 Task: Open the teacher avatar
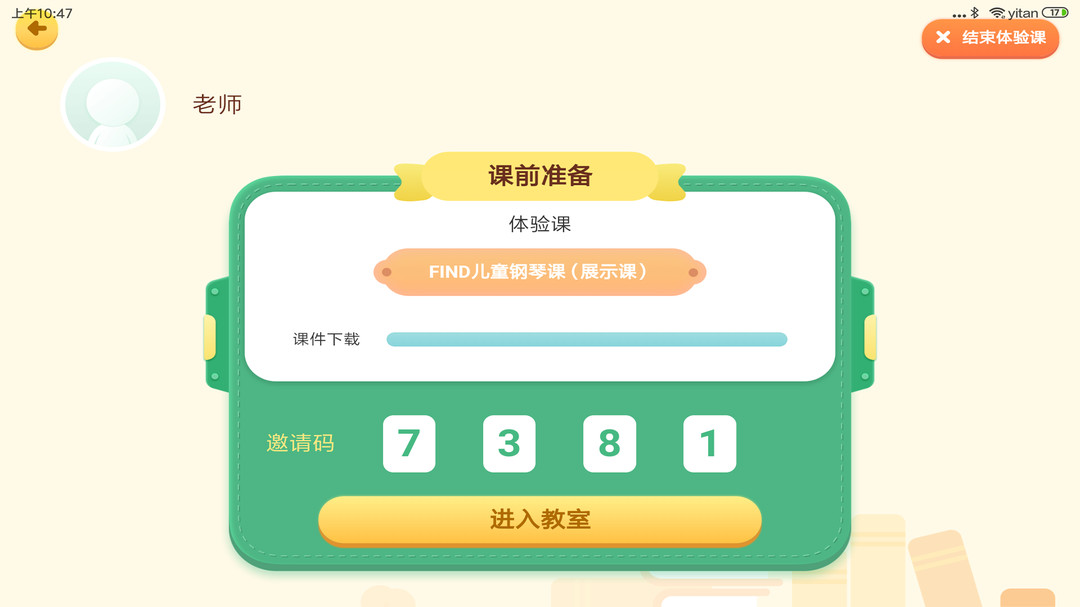coord(113,104)
